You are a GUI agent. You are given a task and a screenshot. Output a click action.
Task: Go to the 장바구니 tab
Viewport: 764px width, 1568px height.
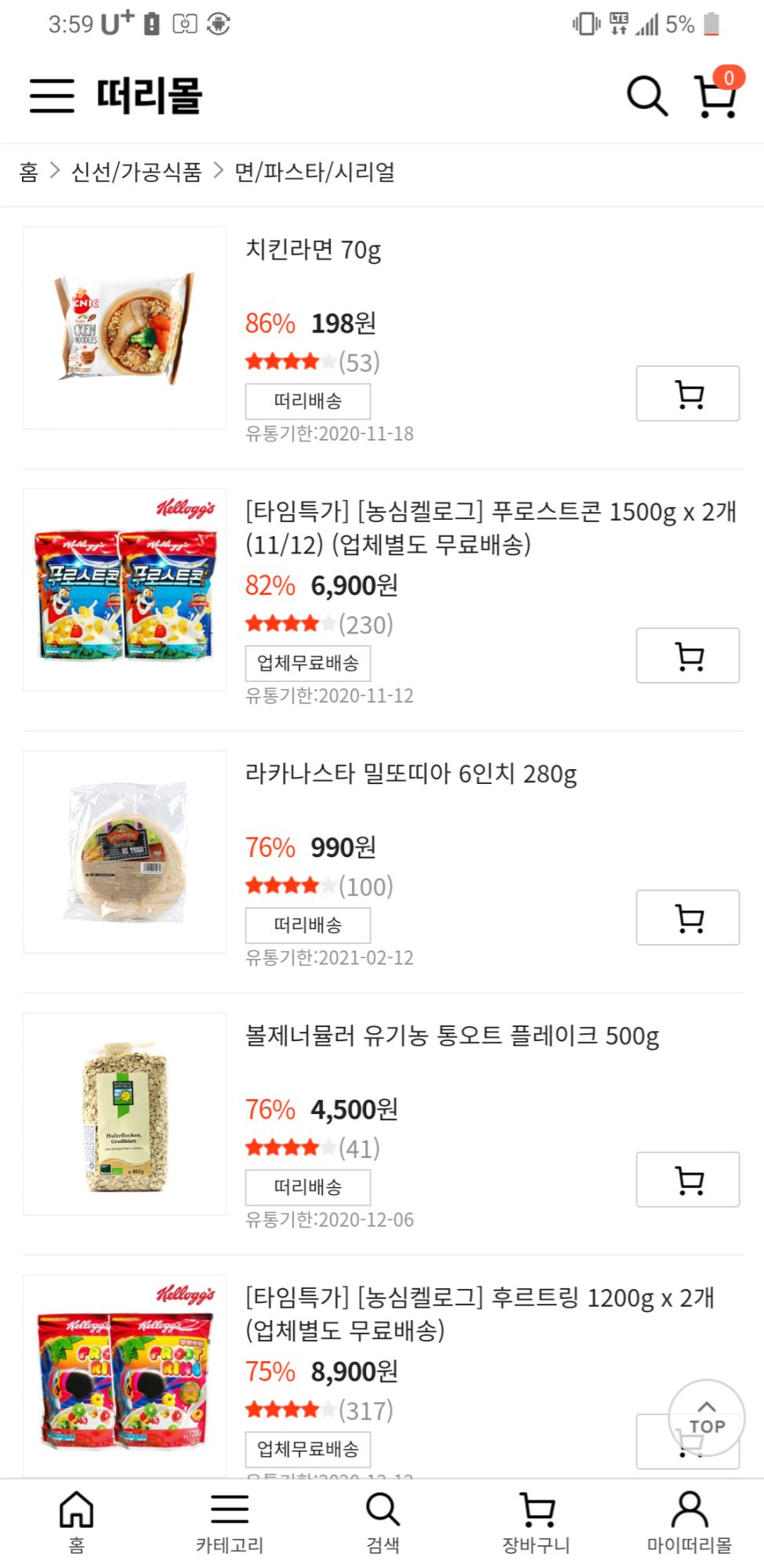[x=536, y=1521]
